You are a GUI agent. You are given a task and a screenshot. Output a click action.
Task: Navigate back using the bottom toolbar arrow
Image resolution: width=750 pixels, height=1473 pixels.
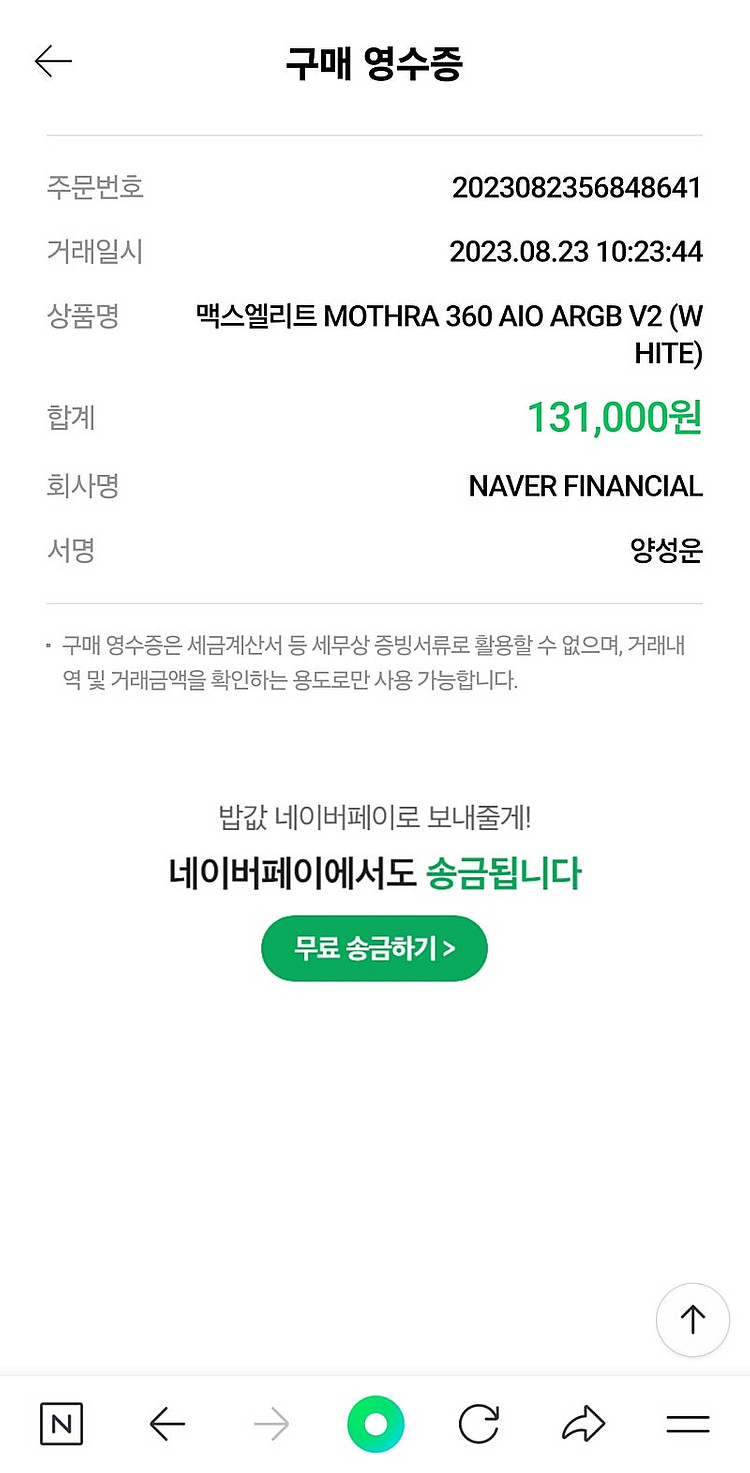pos(167,1424)
